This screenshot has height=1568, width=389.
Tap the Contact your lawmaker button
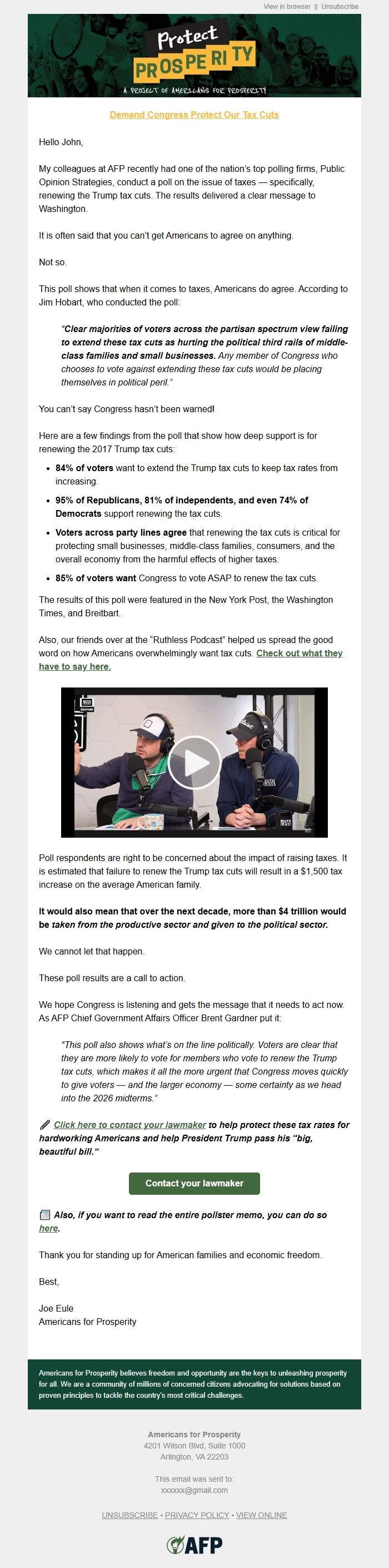194,1183
